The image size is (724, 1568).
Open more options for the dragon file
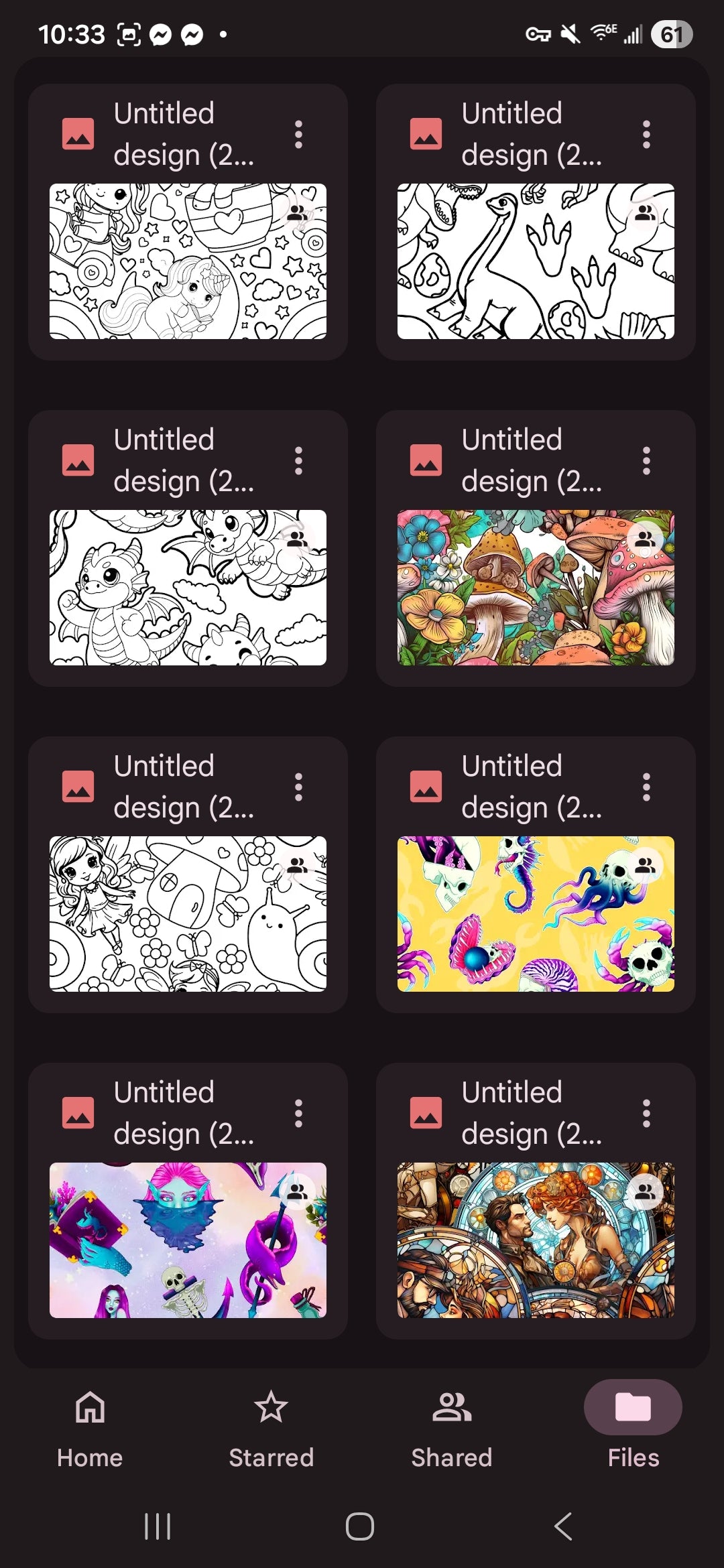tap(299, 461)
